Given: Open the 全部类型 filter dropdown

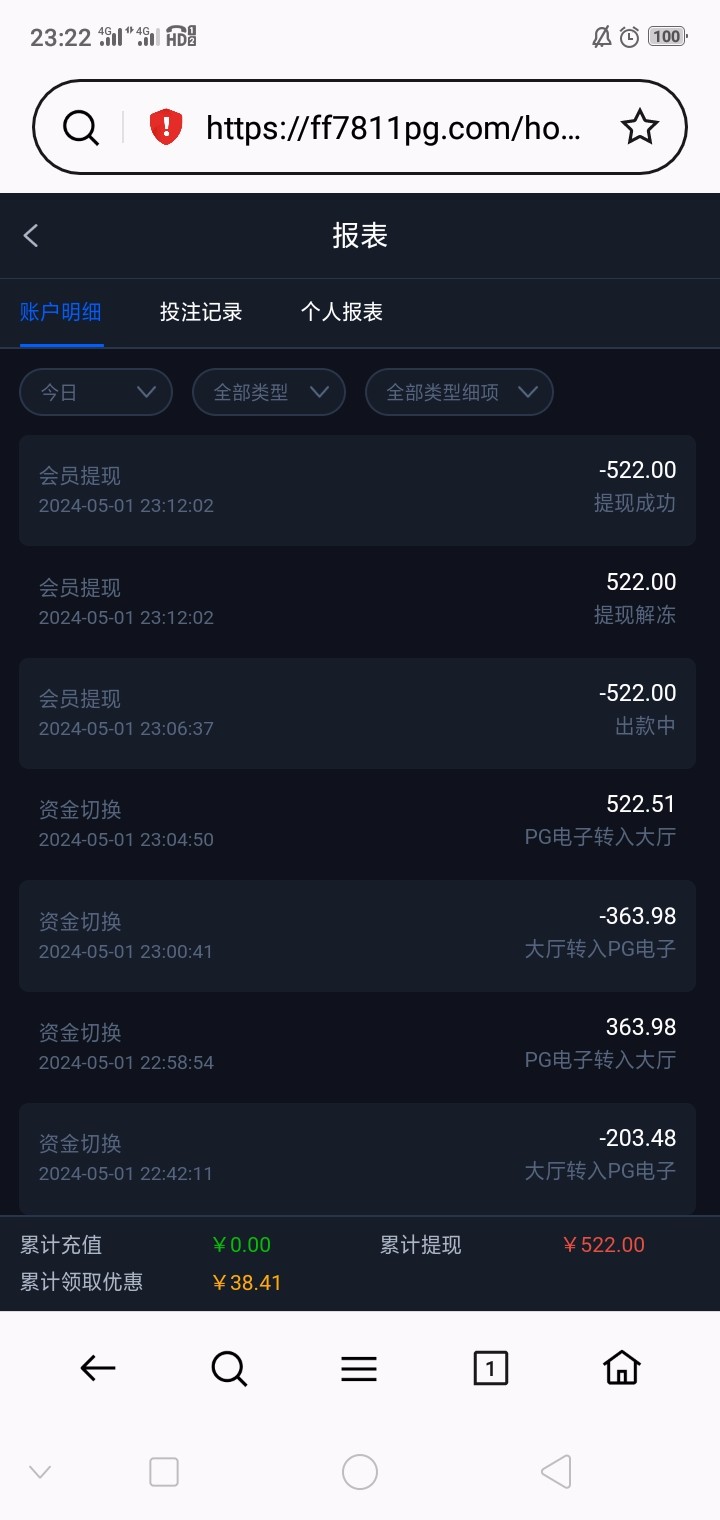Looking at the screenshot, I should (269, 392).
